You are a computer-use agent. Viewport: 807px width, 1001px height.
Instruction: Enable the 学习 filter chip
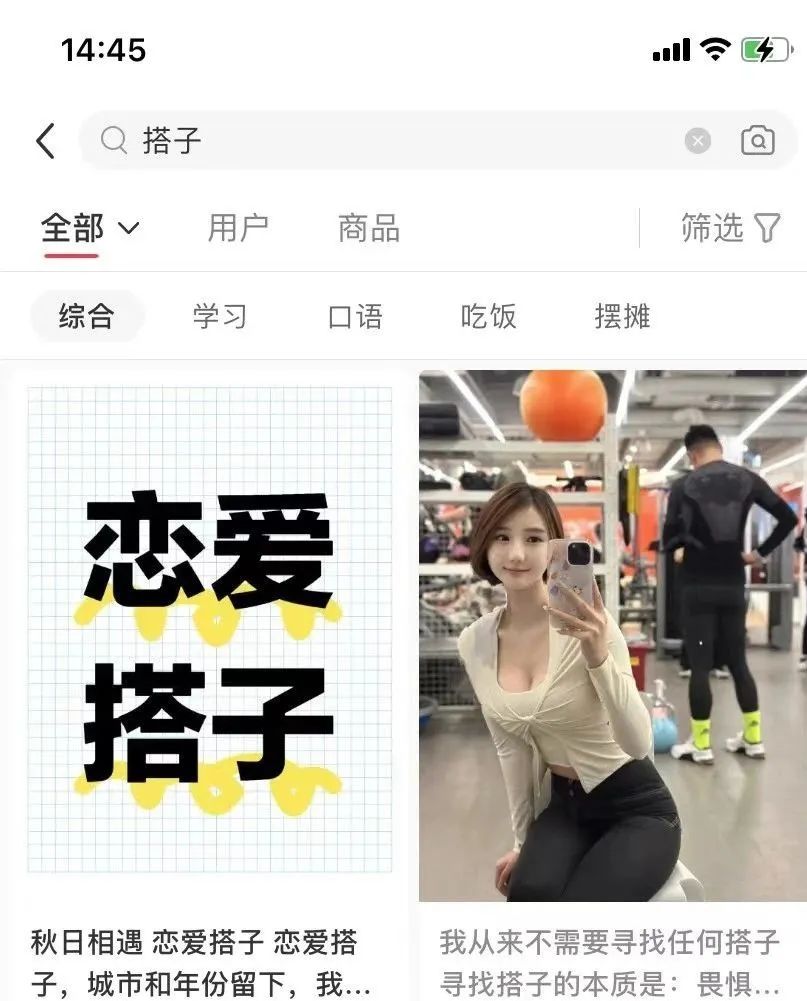pos(219,317)
